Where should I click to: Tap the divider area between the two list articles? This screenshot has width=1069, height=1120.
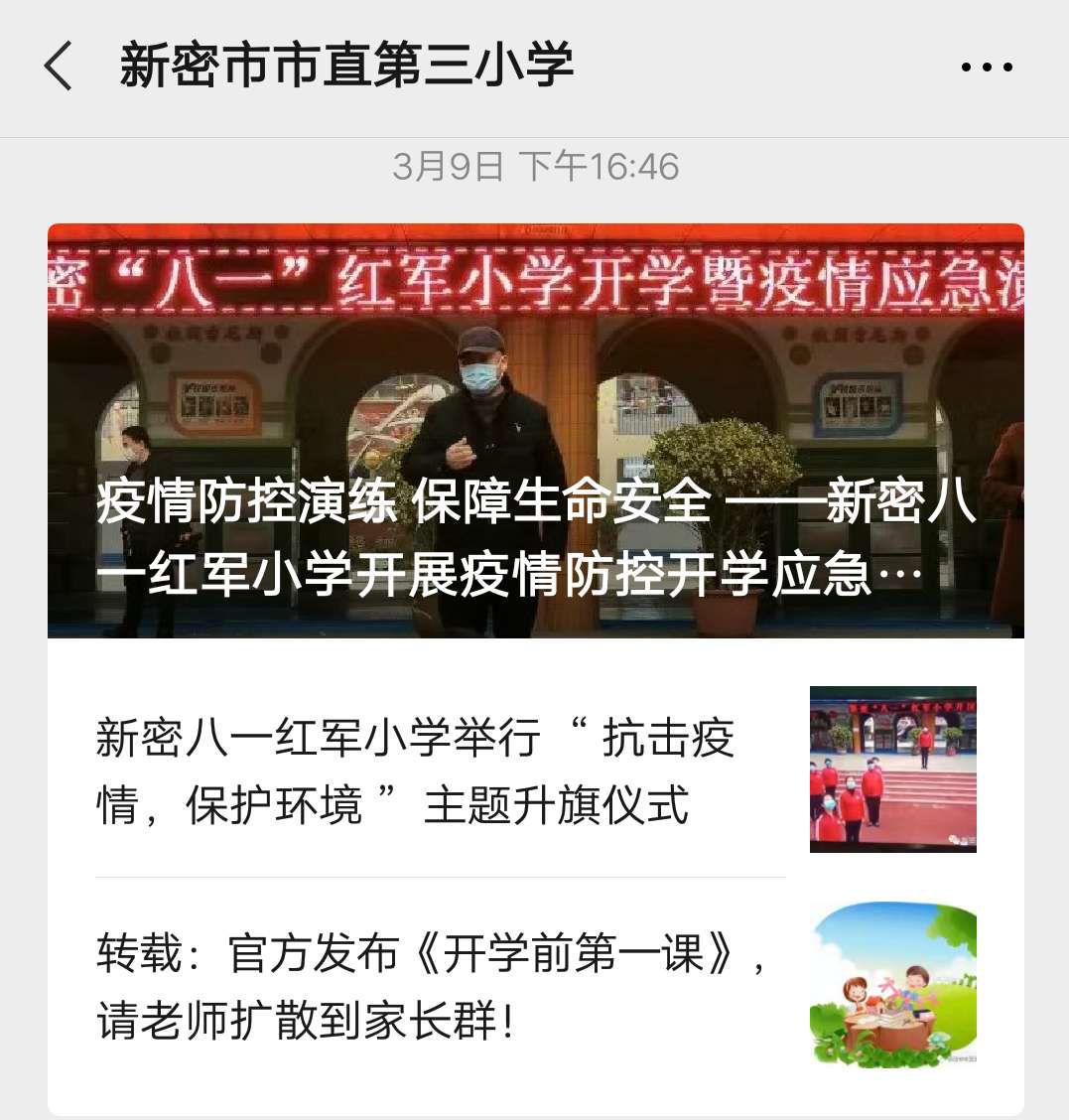click(x=437, y=879)
